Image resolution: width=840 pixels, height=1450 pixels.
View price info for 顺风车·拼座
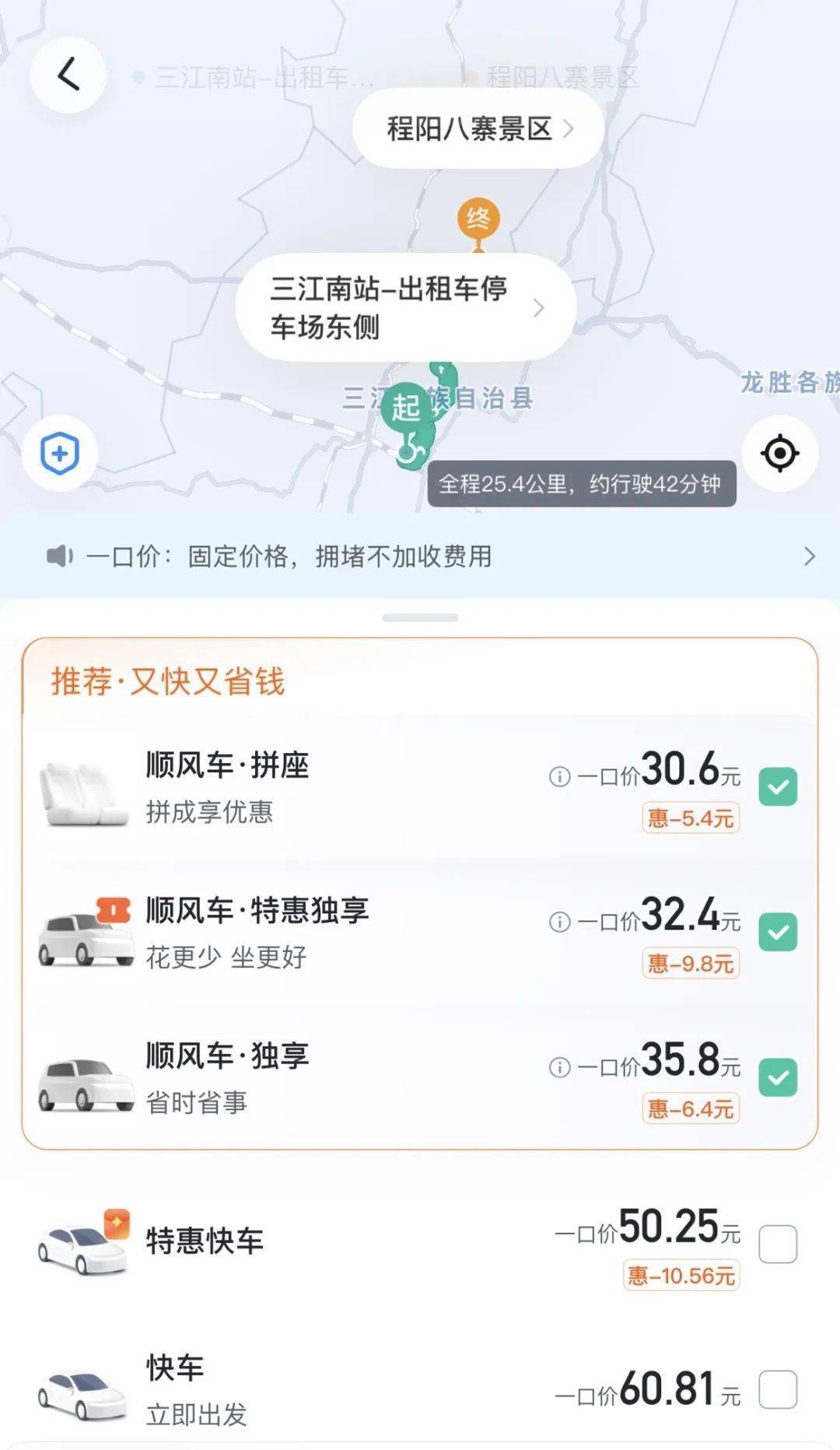tap(559, 776)
